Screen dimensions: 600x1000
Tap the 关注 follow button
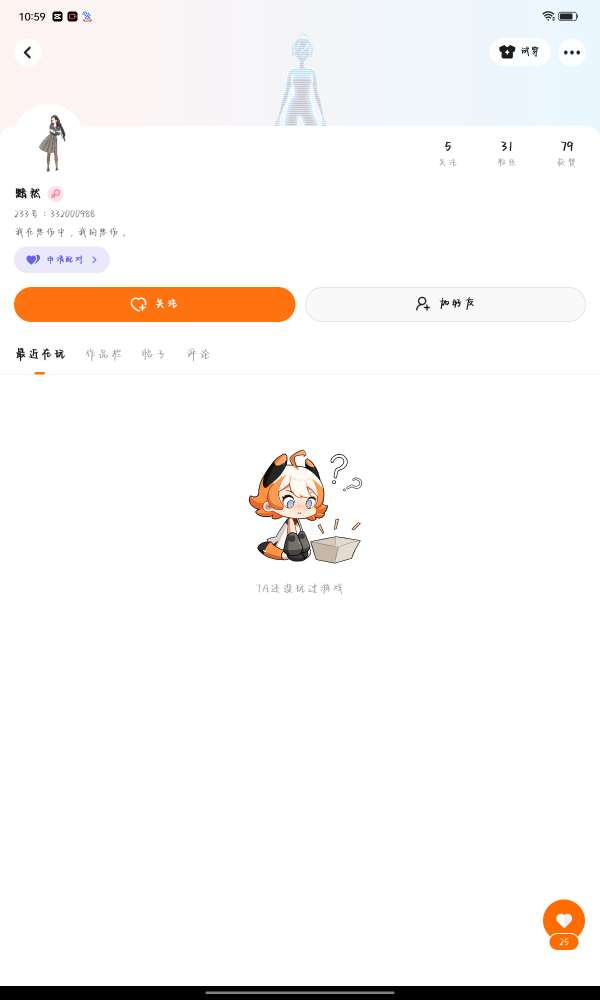pyautogui.click(x=155, y=304)
